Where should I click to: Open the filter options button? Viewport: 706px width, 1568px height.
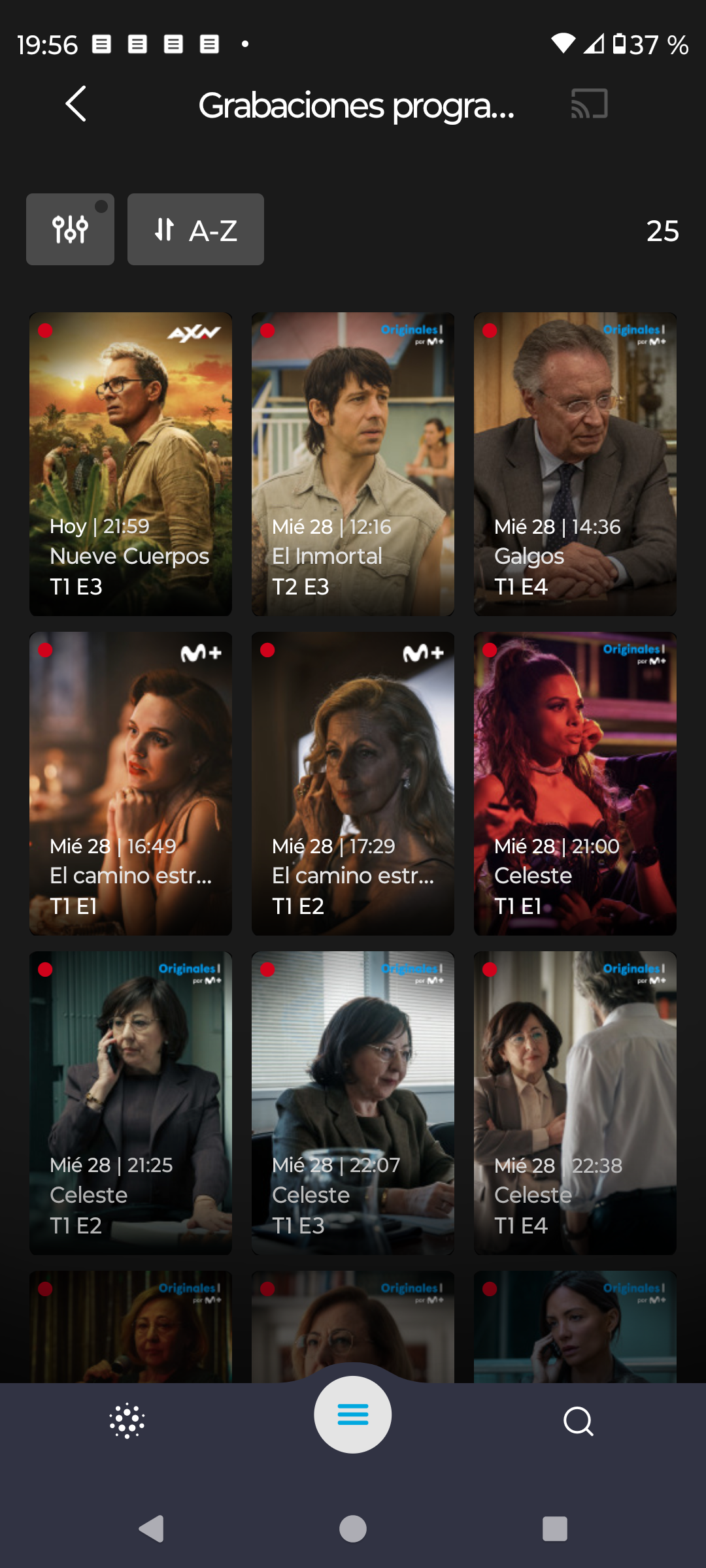pos(70,229)
